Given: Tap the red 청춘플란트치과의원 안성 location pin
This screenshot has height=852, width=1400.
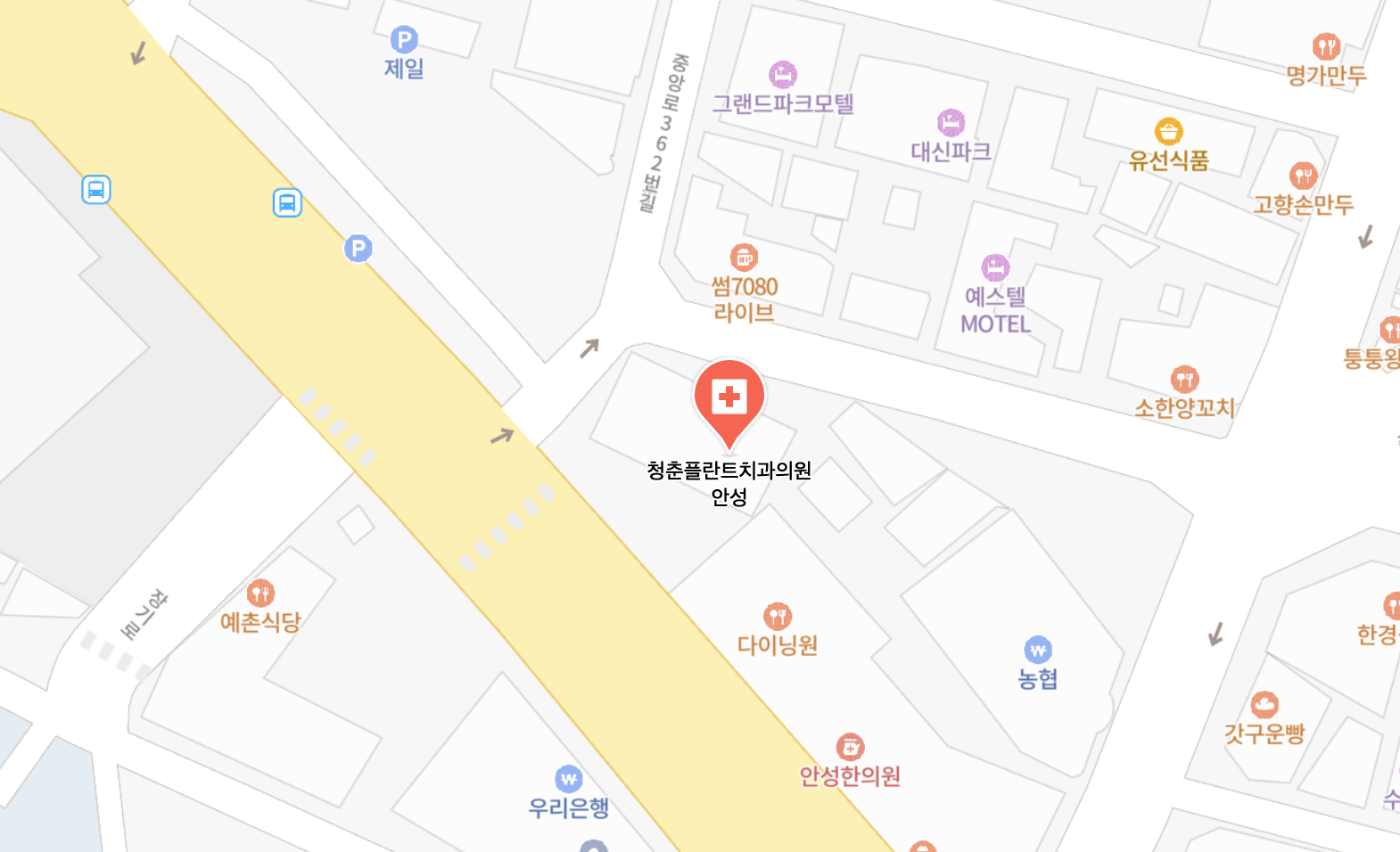Looking at the screenshot, I should tap(729, 398).
